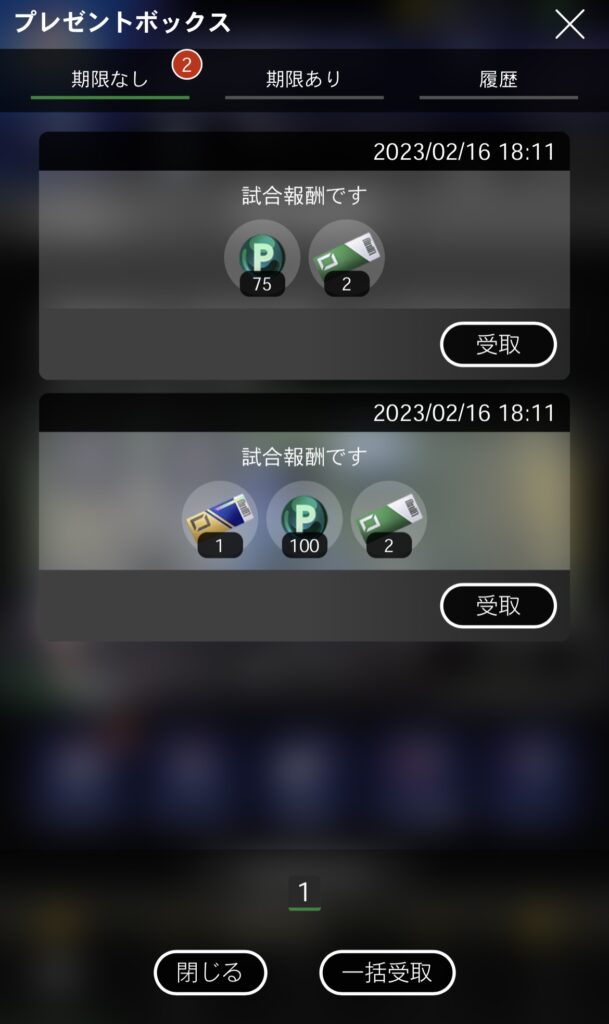Claim all presents with 一括受取
This screenshot has height=1024, width=609.
(x=387, y=972)
